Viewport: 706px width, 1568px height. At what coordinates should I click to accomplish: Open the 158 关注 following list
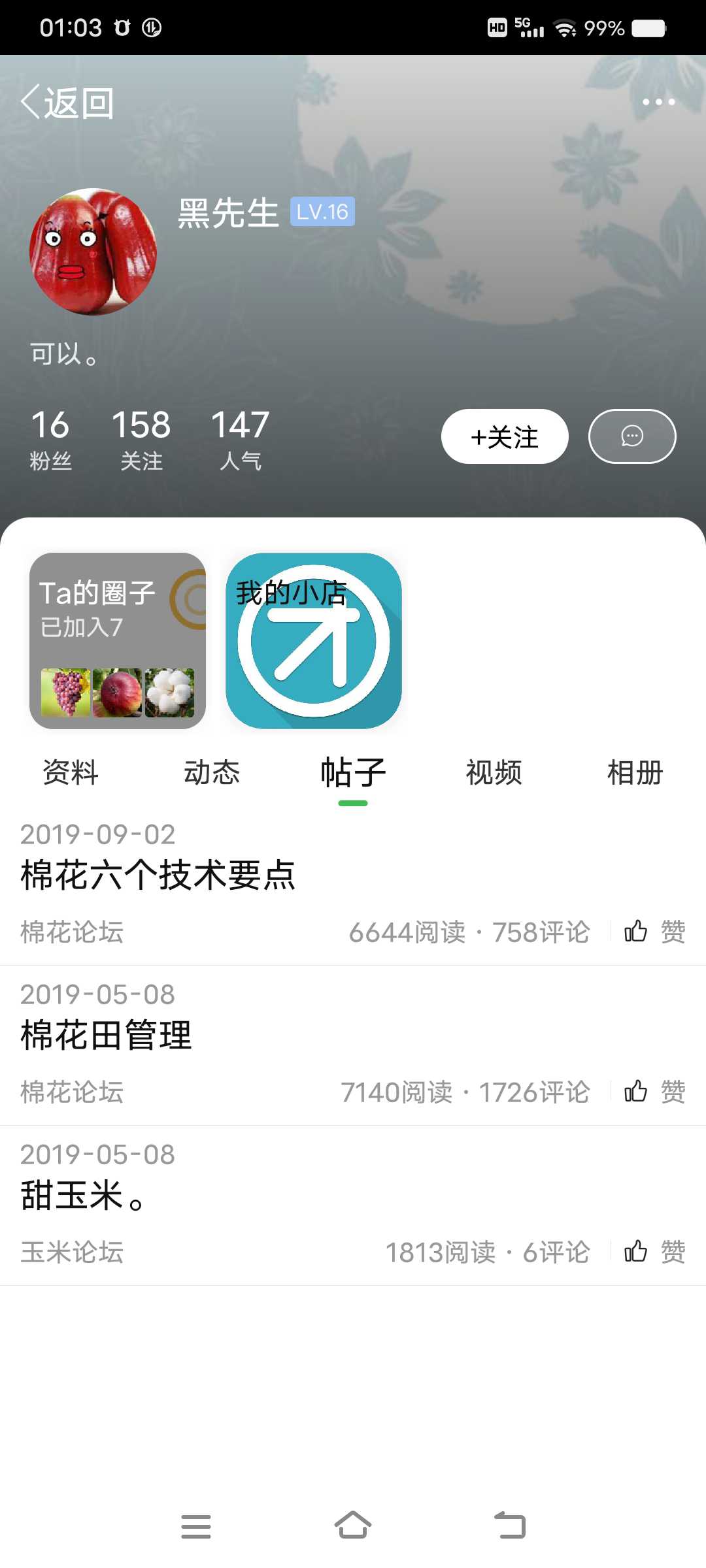click(141, 439)
